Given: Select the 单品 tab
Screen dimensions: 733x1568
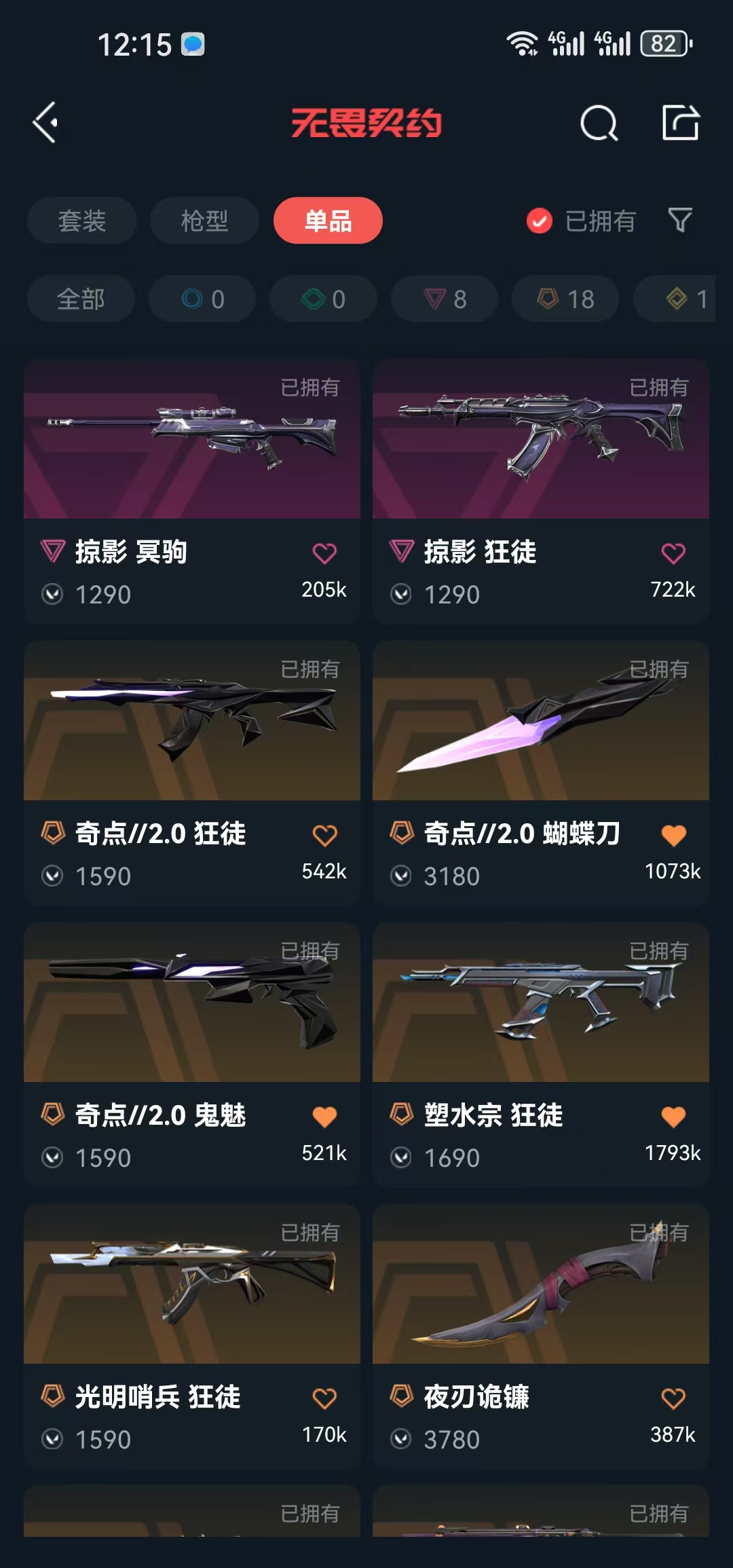Looking at the screenshot, I should click(x=328, y=221).
